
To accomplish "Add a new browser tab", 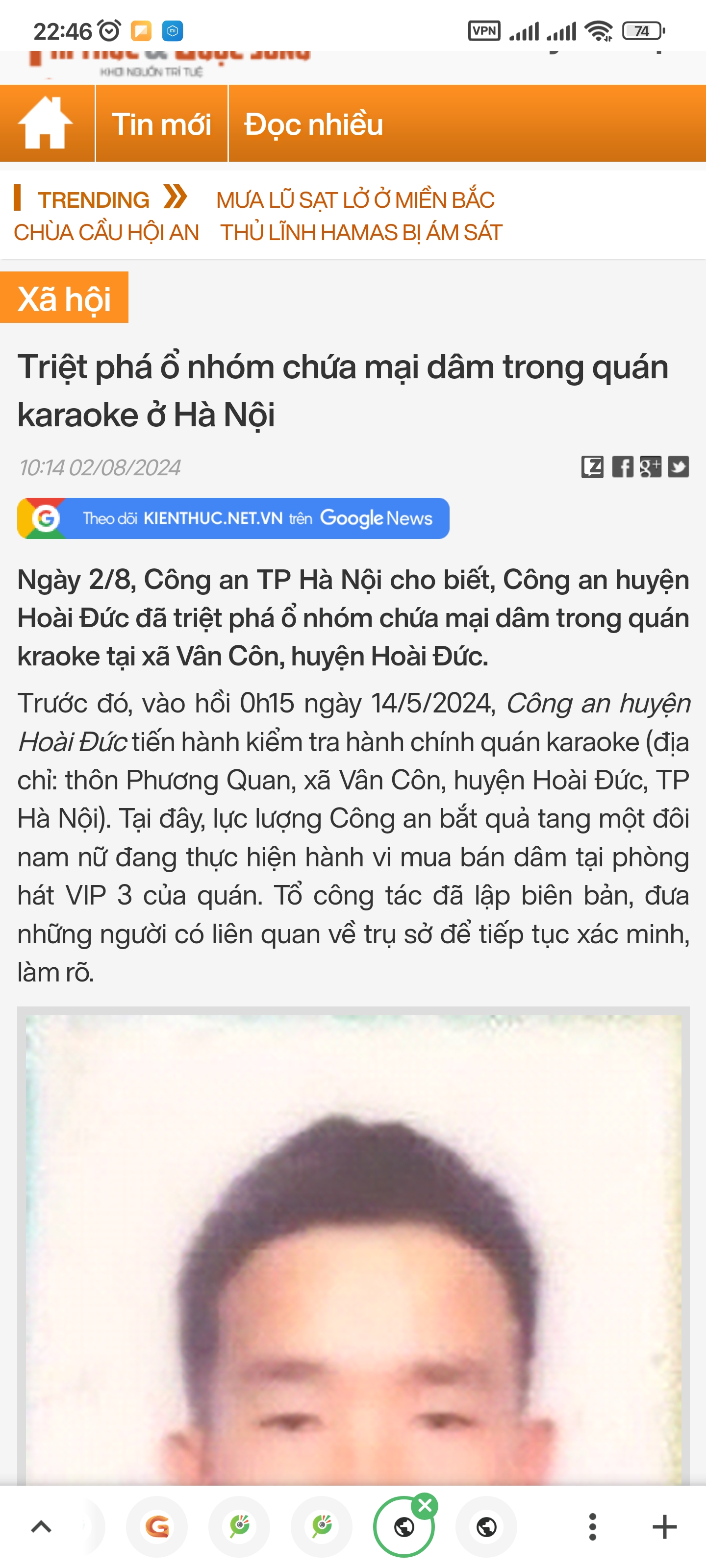I will [664, 1527].
